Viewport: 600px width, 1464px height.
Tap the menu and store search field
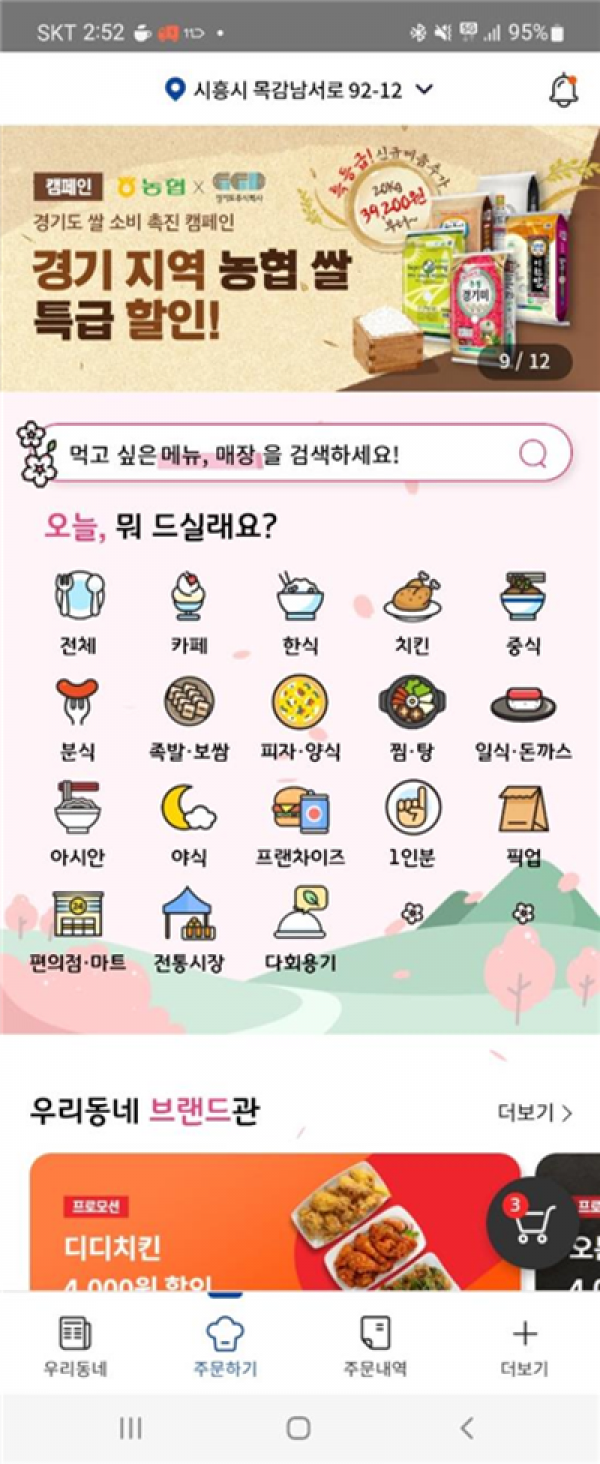pyautogui.click(x=300, y=455)
